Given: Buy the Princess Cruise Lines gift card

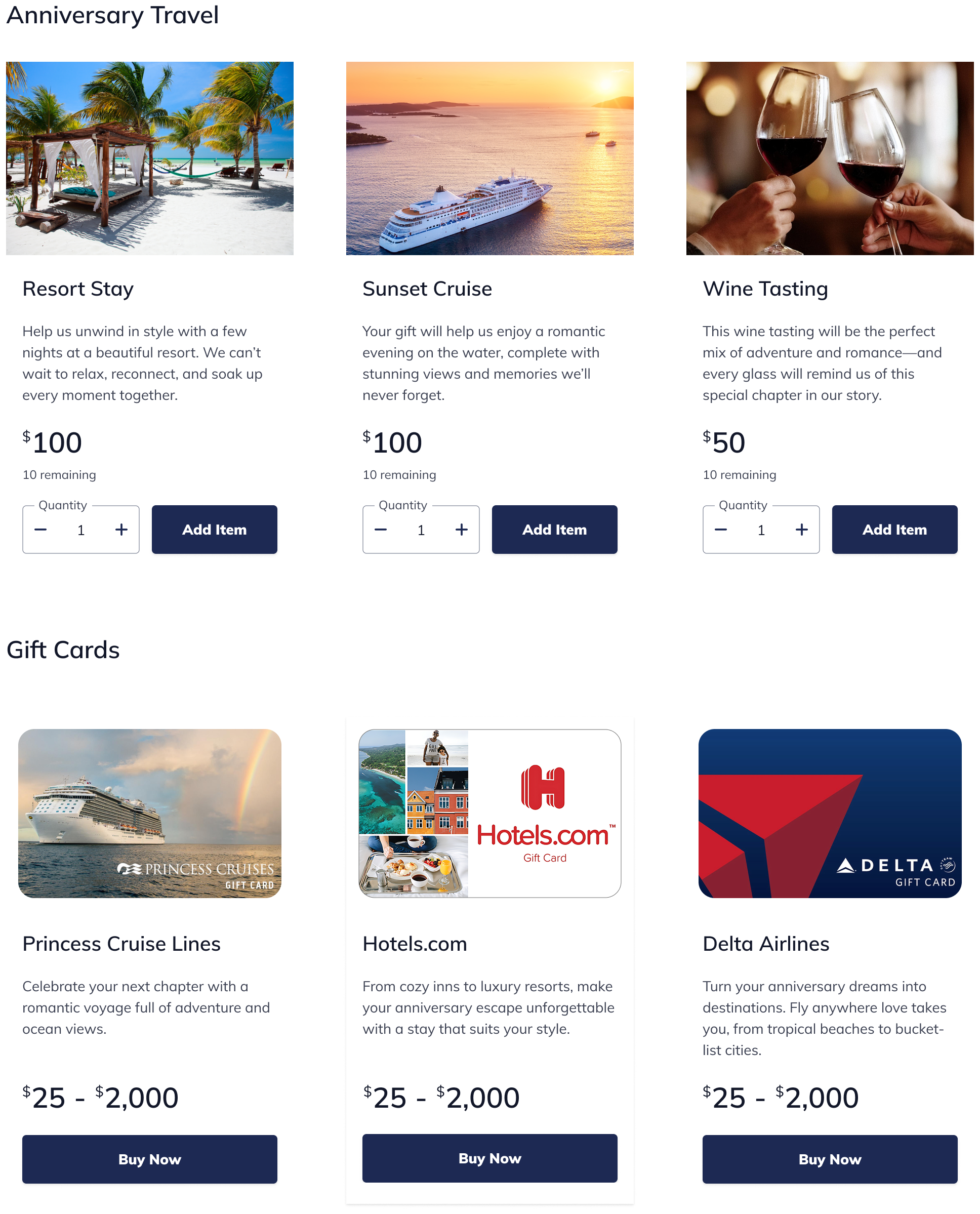Looking at the screenshot, I should click(x=150, y=1159).
